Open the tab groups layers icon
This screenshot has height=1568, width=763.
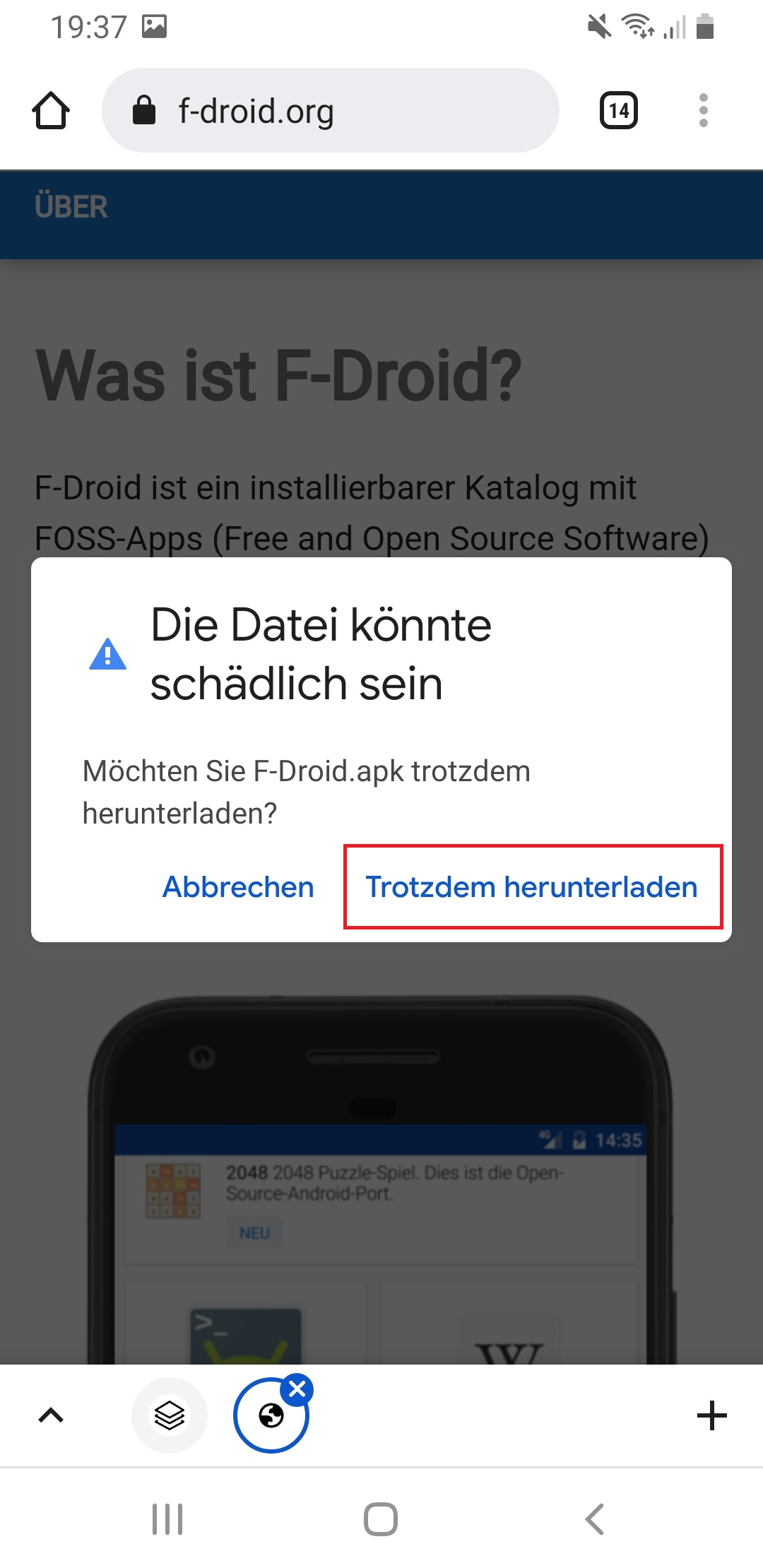(x=170, y=1415)
